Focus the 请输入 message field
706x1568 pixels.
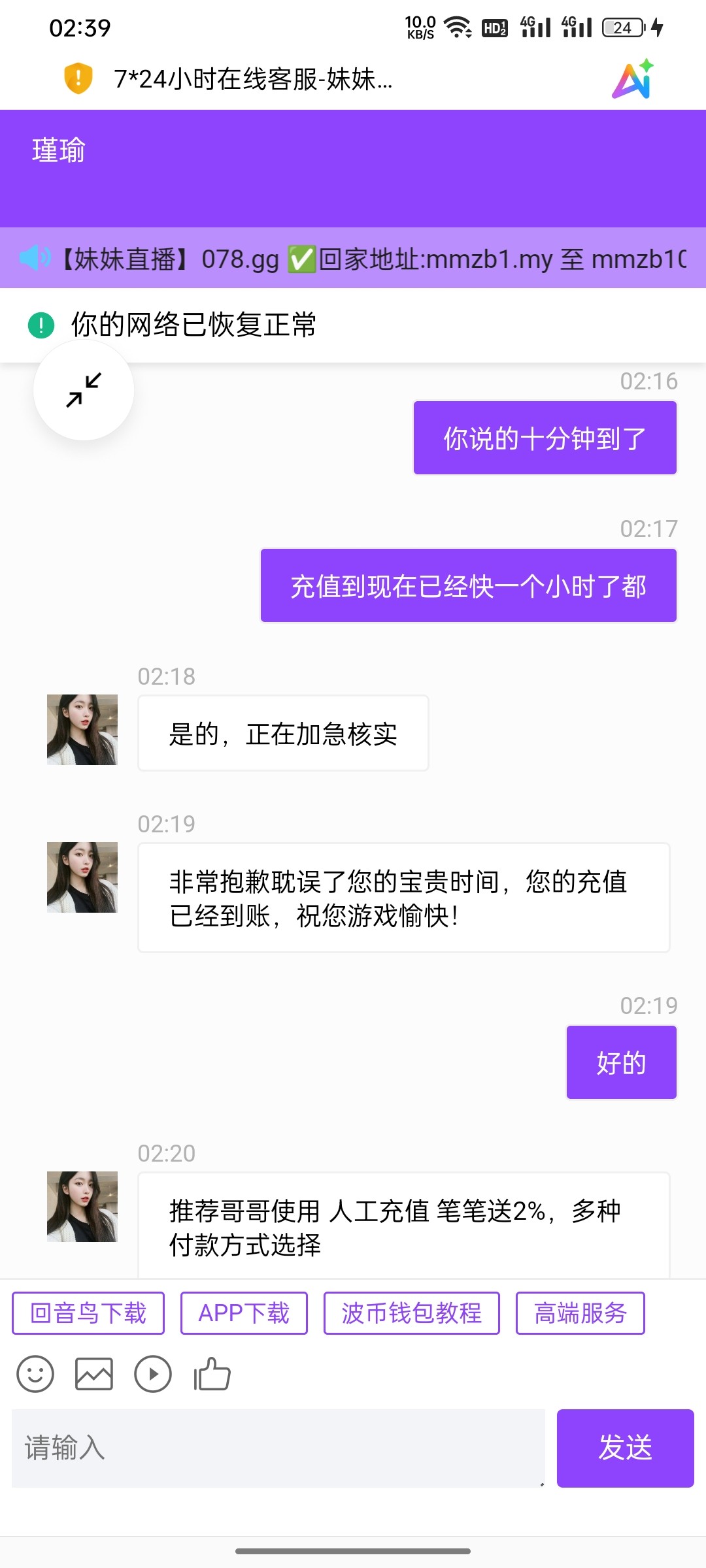coord(278,1448)
